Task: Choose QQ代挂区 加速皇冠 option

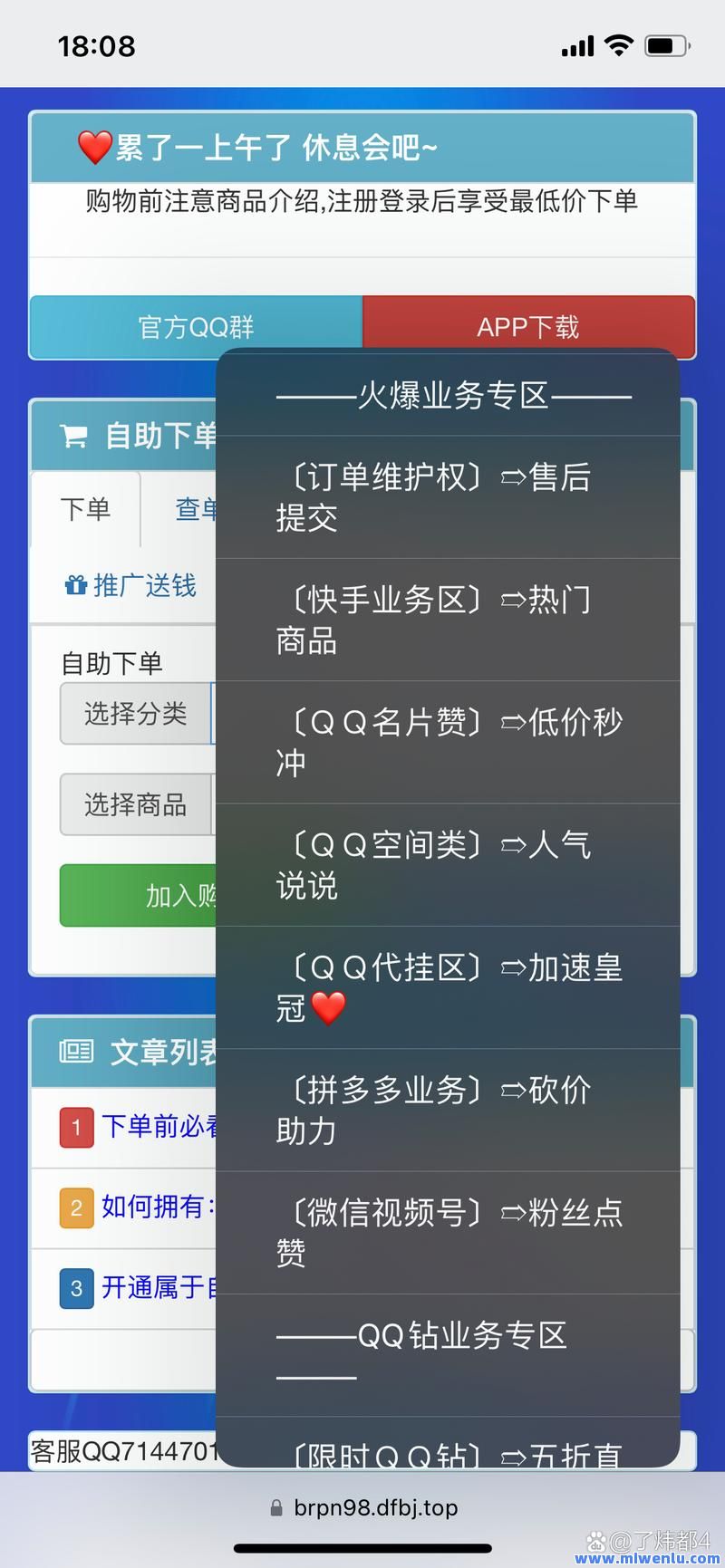Action: point(447,987)
